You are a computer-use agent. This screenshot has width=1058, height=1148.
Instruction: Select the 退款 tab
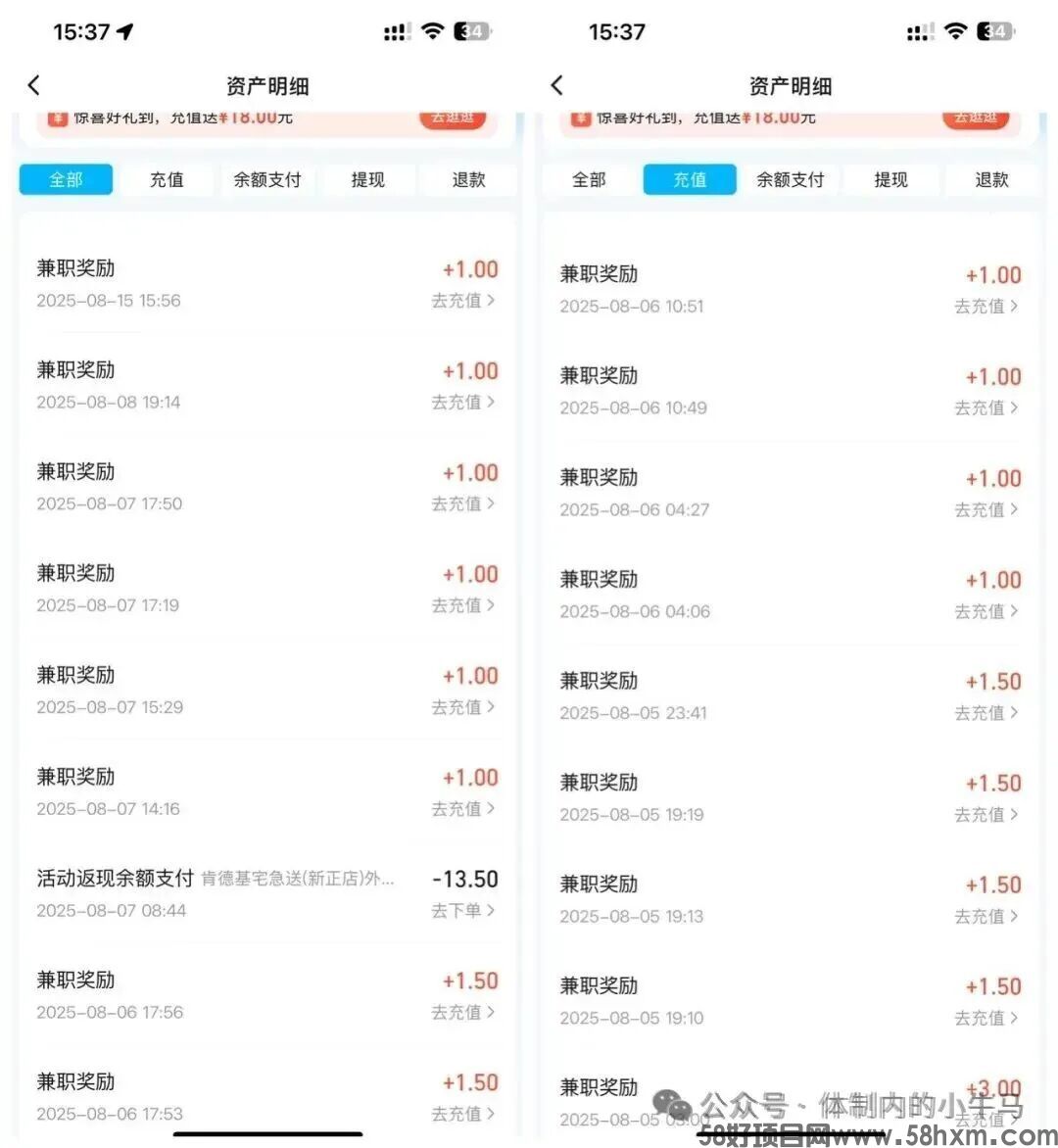(468, 179)
